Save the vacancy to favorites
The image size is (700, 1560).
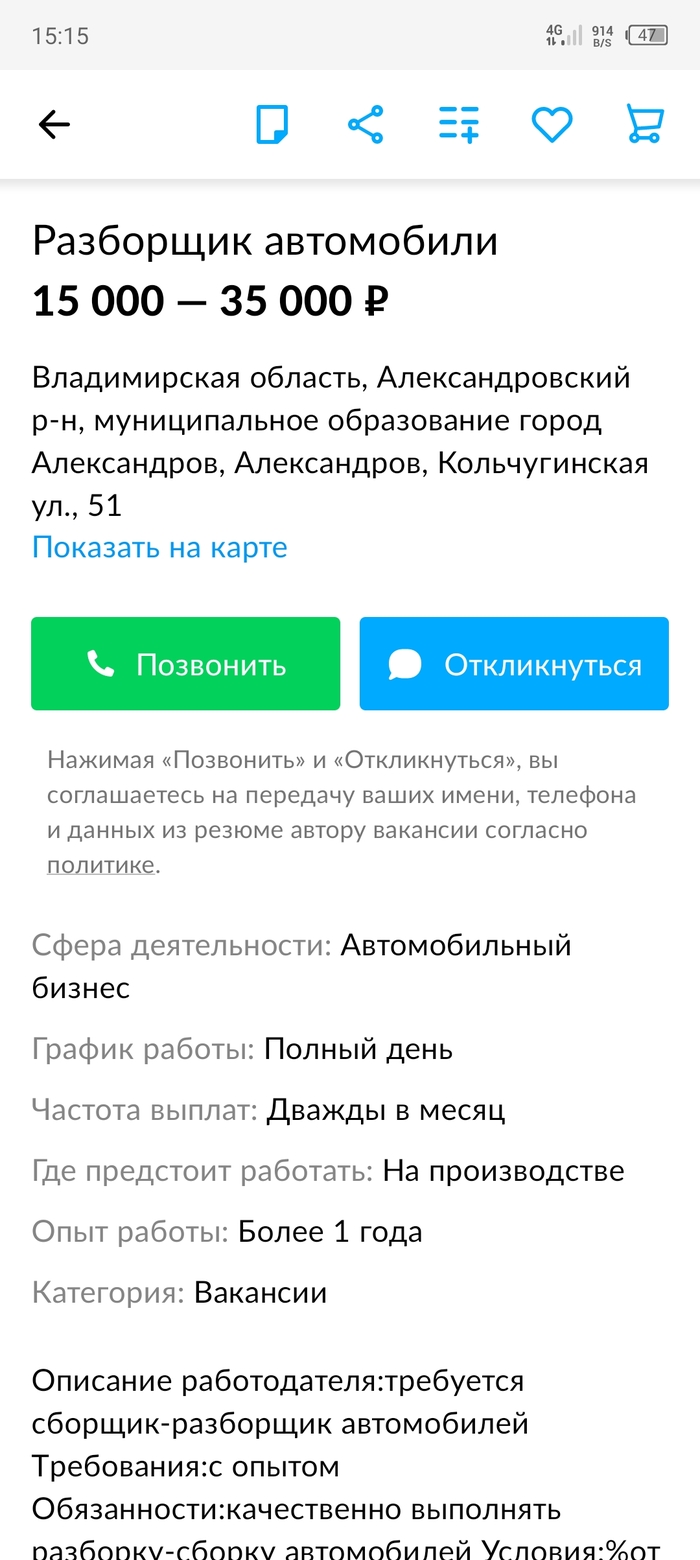coord(551,125)
